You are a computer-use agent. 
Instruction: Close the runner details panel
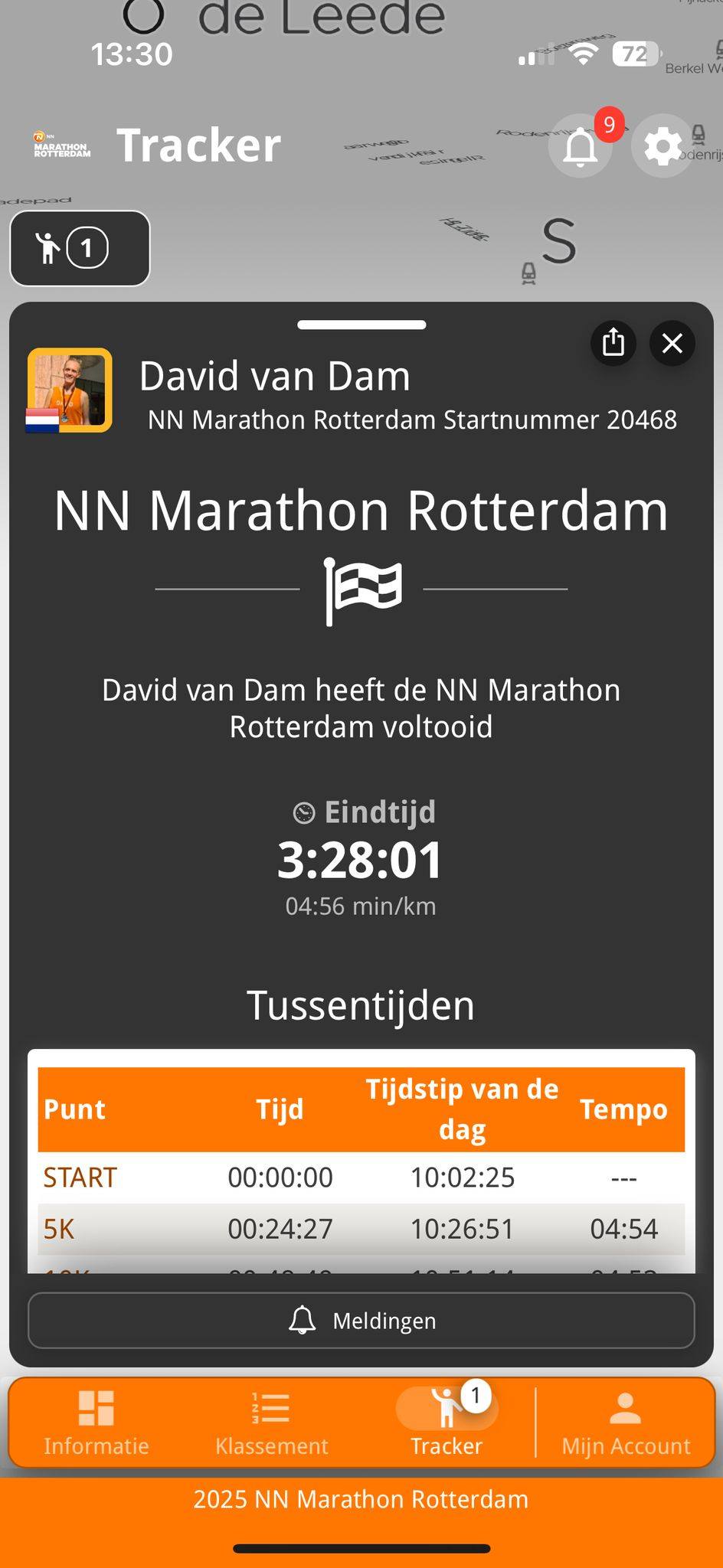point(672,342)
